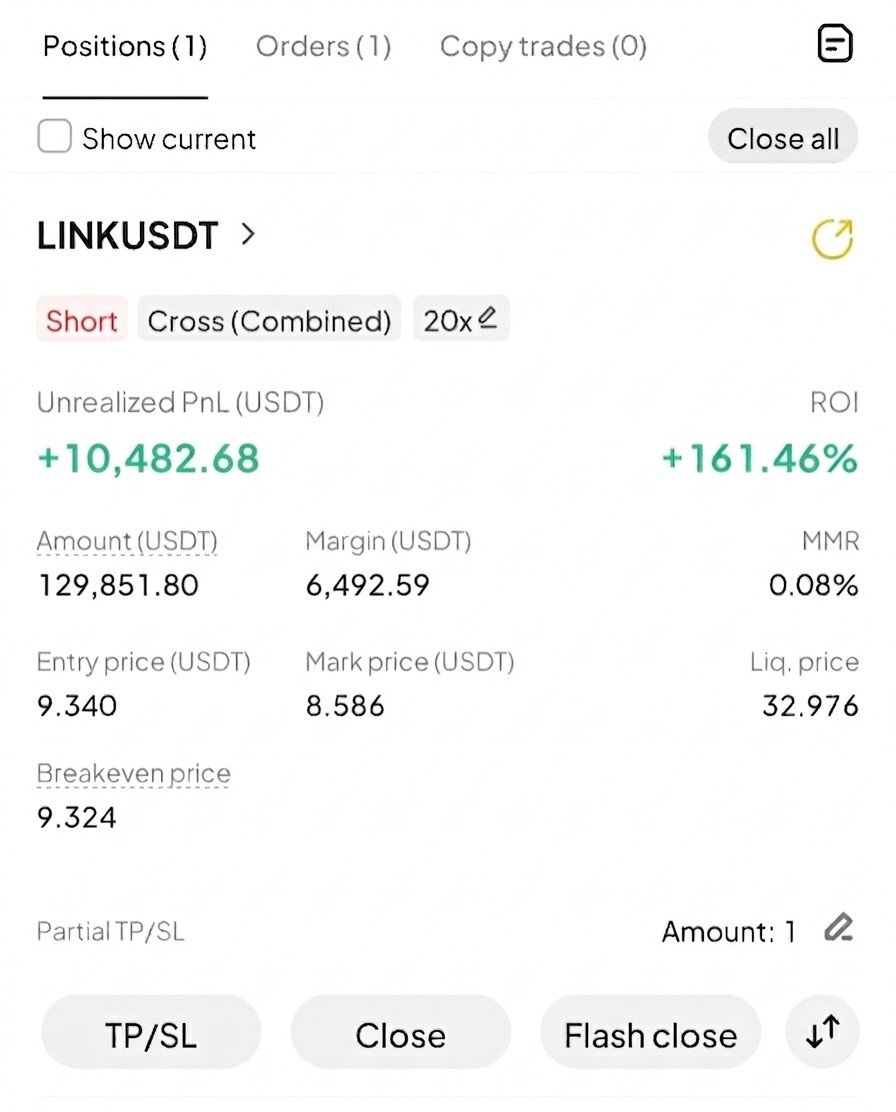Tap the Short position badge
This screenshot has width=896, height=1112.
pyautogui.click(x=81, y=321)
